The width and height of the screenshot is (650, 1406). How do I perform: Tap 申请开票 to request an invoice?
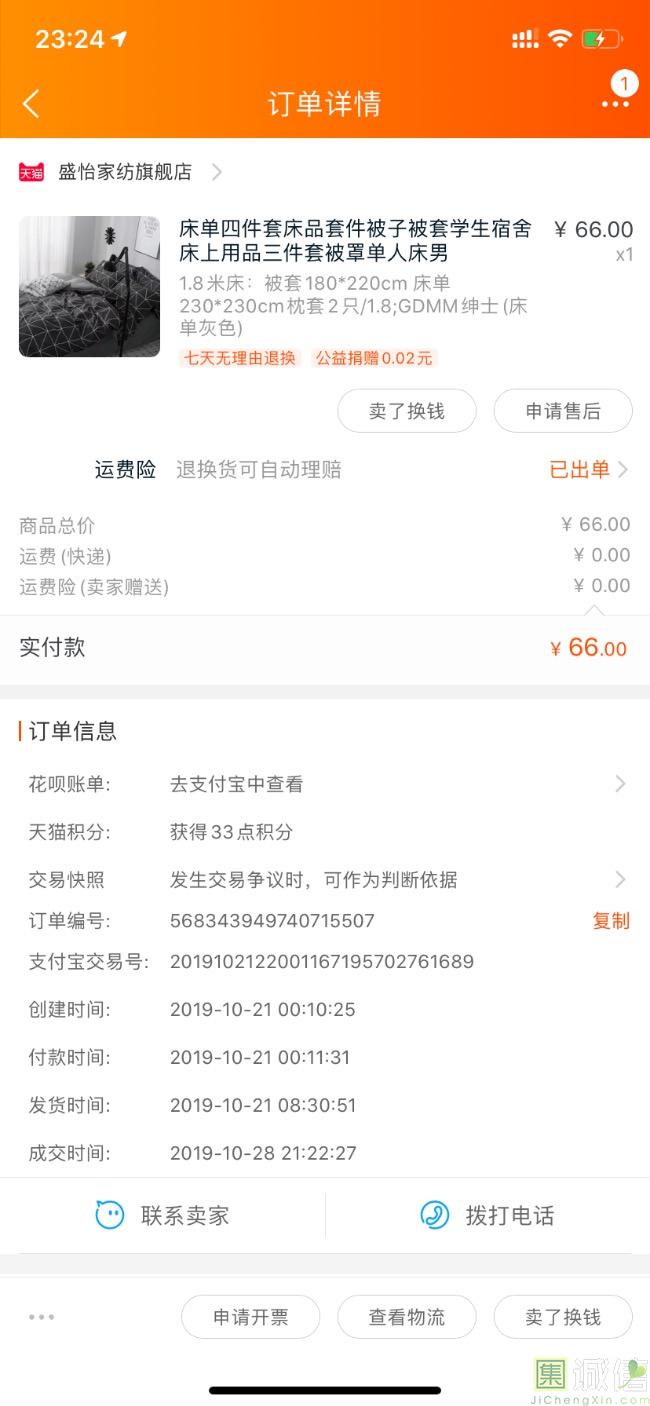tap(250, 1317)
